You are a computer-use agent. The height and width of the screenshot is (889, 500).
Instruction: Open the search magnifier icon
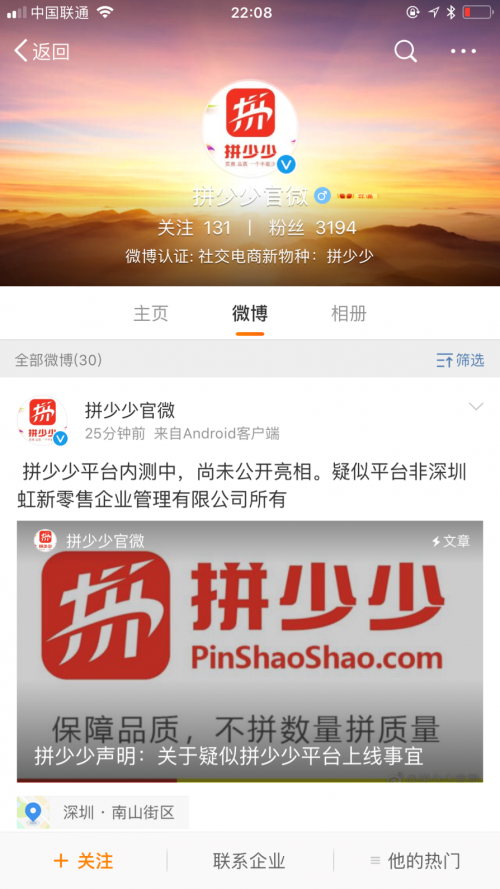405,52
